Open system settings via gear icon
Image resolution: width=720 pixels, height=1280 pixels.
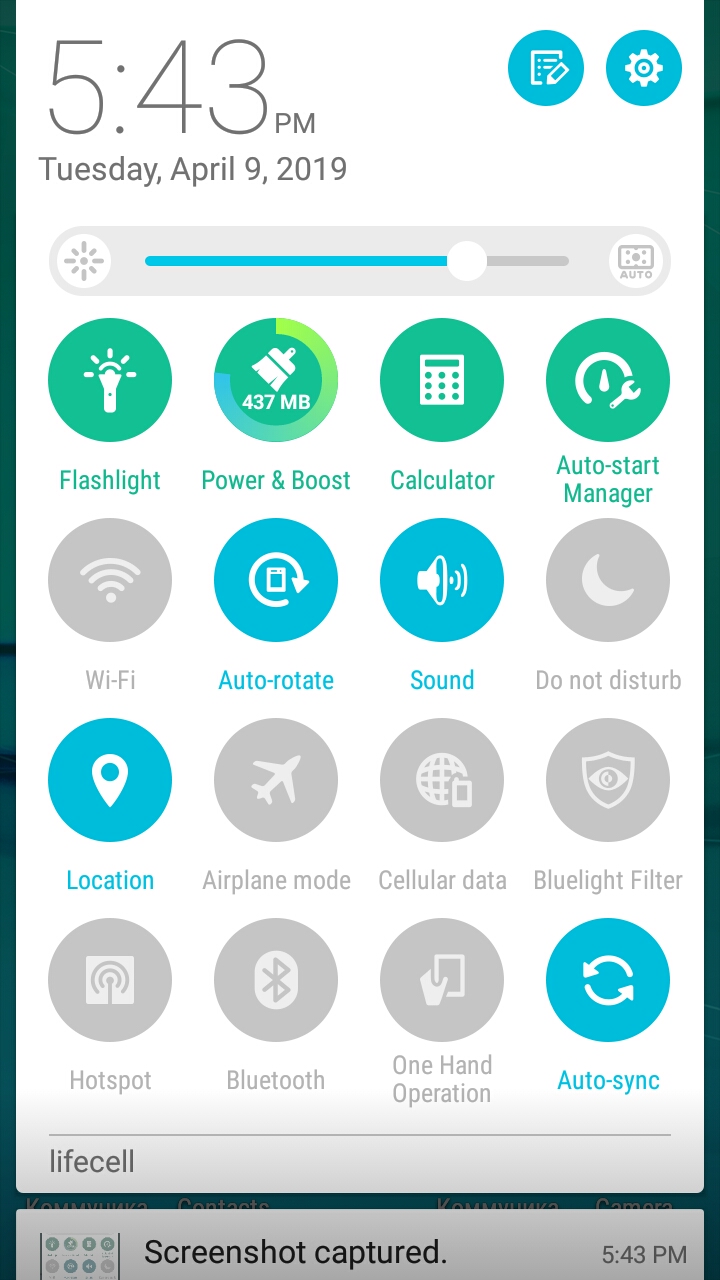[643, 68]
